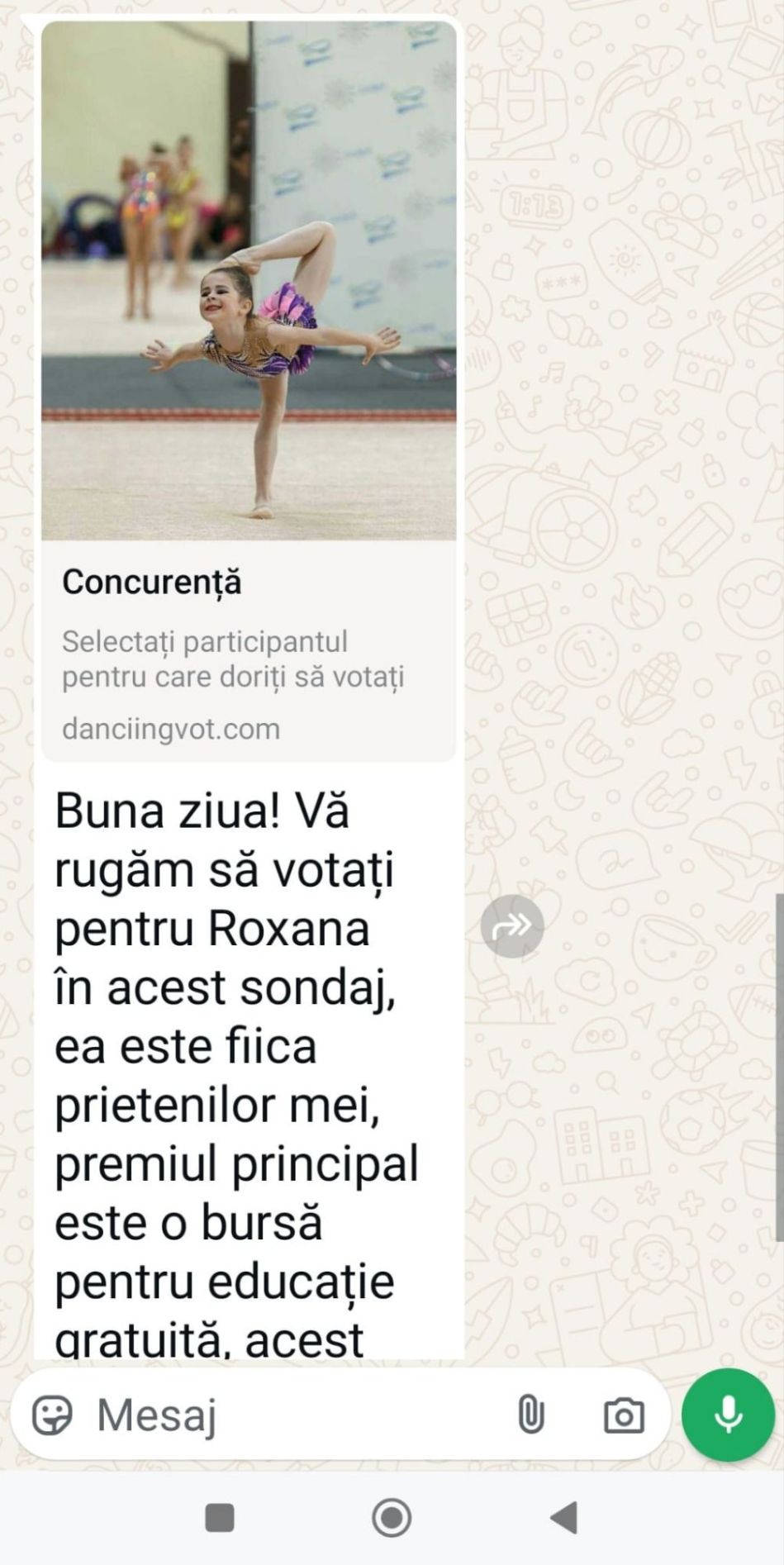Go to the home screen via circle button
Image resolution: width=784 pixels, height=1565 pixels.
[392, 1517]
